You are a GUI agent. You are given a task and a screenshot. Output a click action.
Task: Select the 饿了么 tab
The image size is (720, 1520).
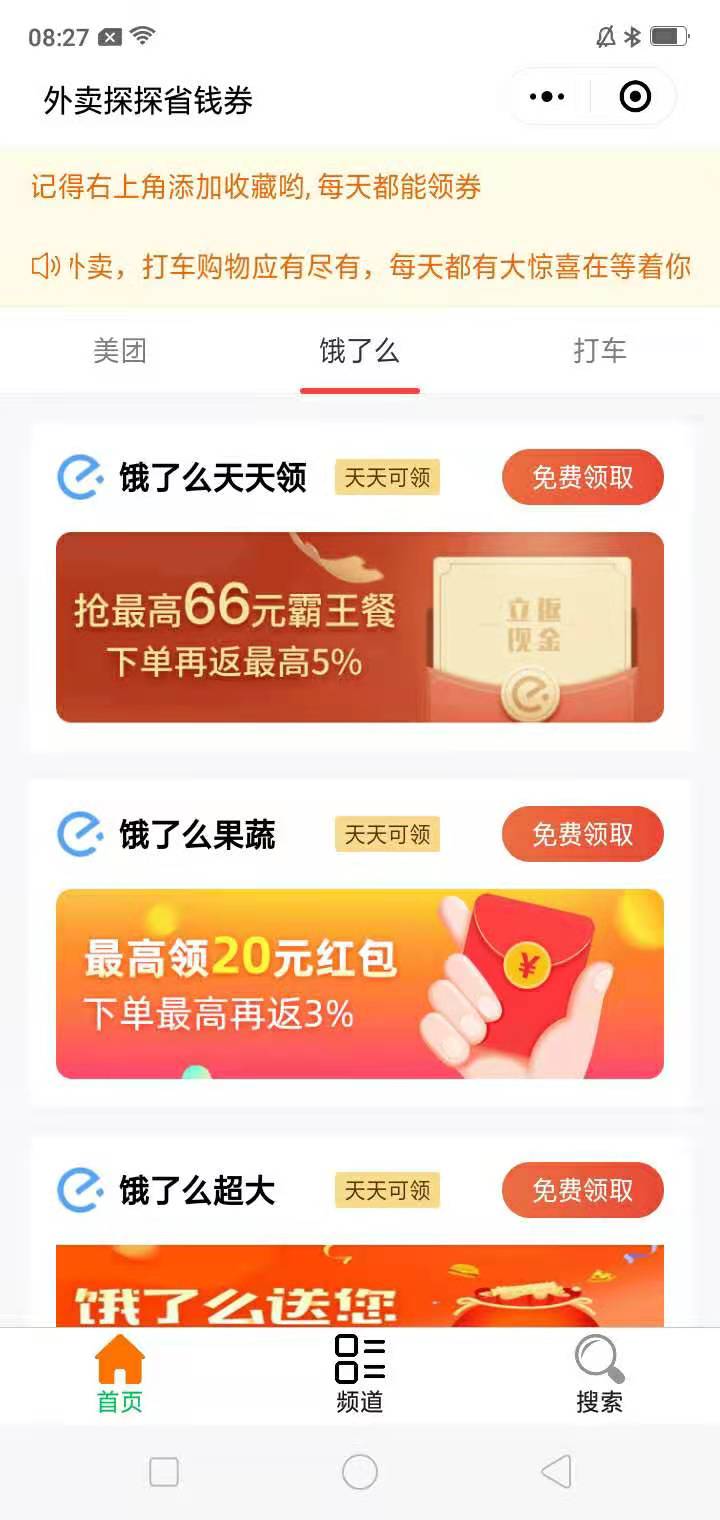359,351
